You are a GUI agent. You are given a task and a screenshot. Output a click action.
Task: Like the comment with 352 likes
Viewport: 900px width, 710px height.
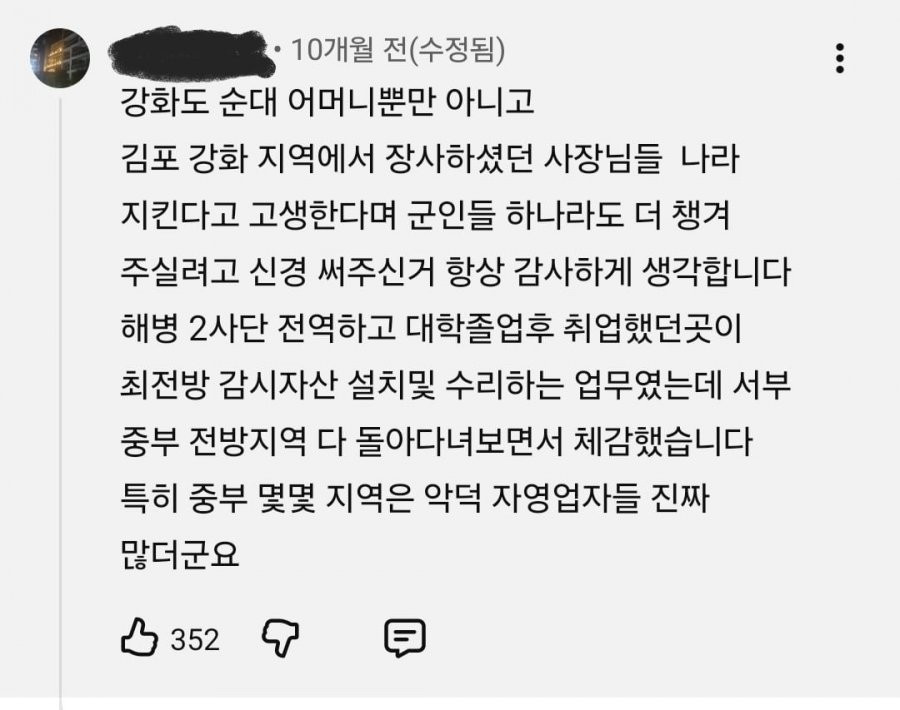click(139, 637)
